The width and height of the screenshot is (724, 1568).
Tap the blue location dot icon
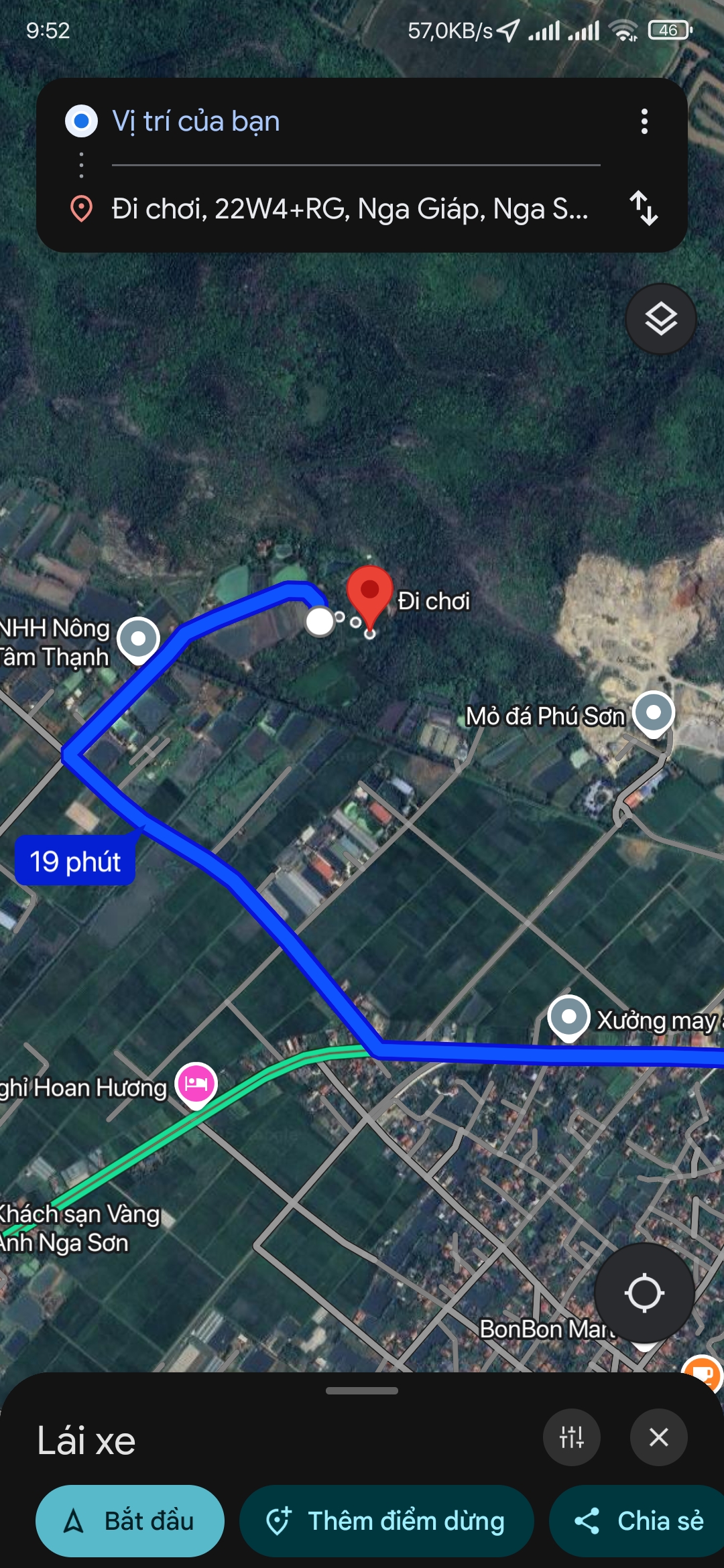tap(80, 121)
